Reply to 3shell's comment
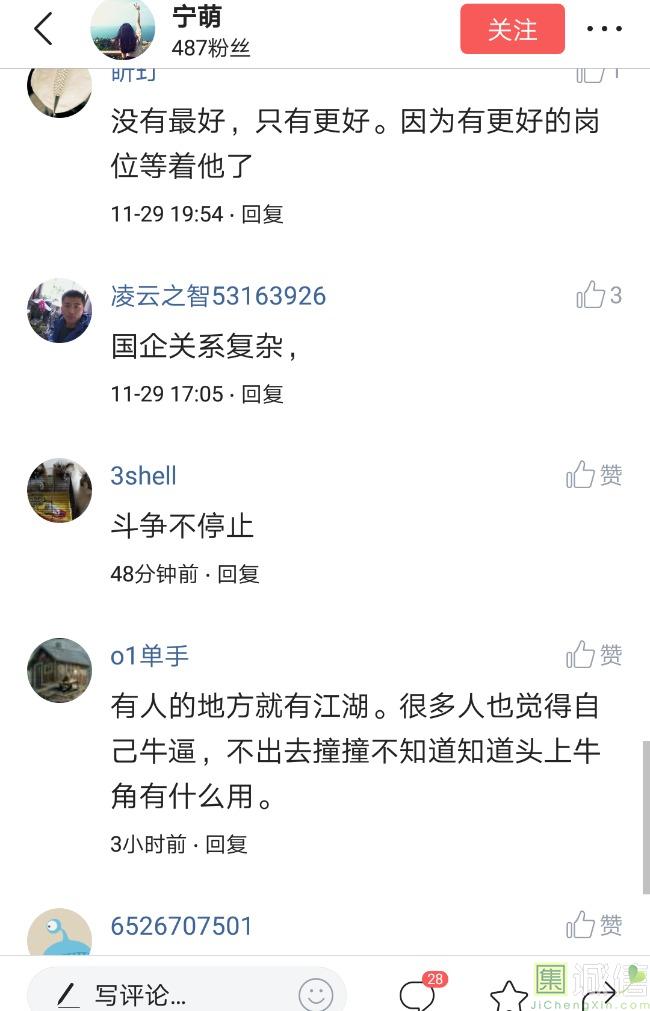This screenshot has width=650, height=1011. click(x=239, y=574)
